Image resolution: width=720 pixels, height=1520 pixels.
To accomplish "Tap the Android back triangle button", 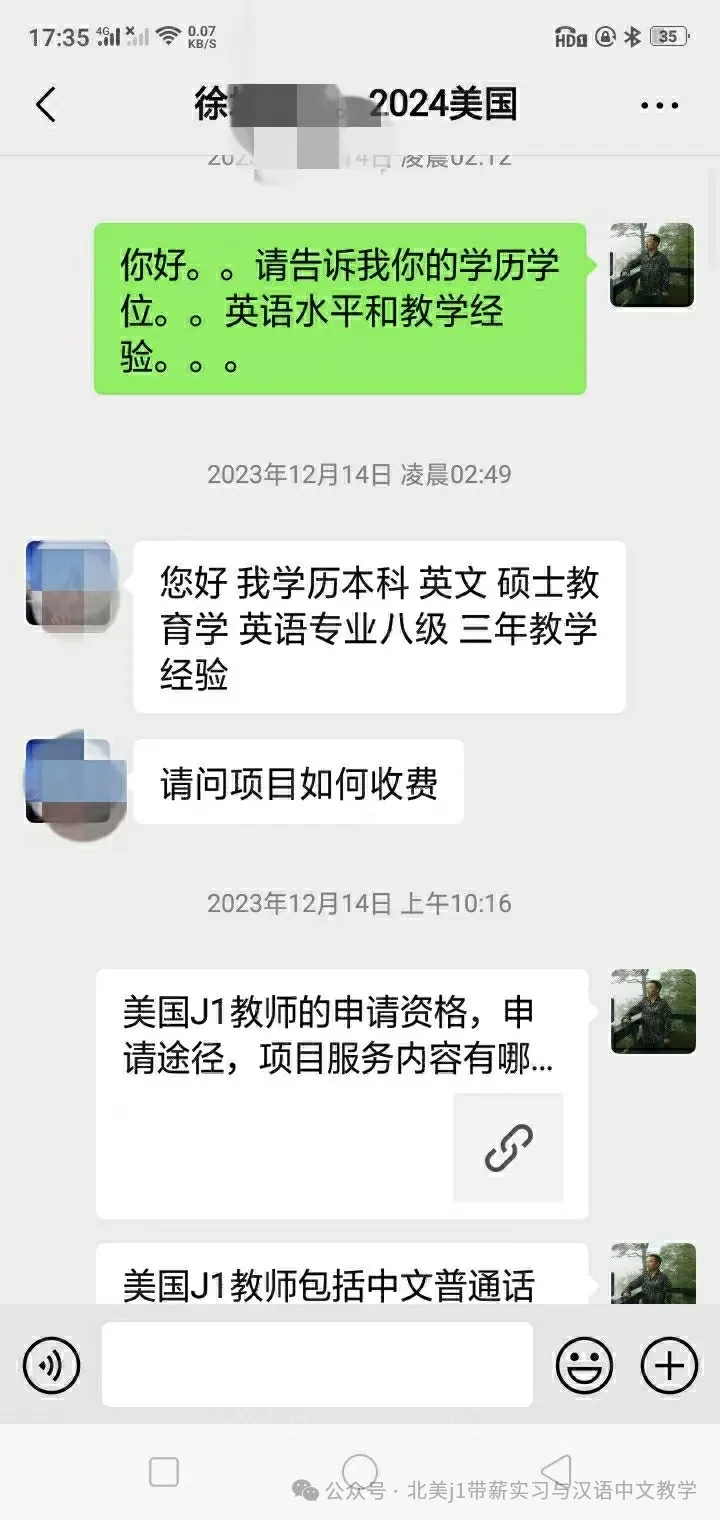I will pos(556,1470).
